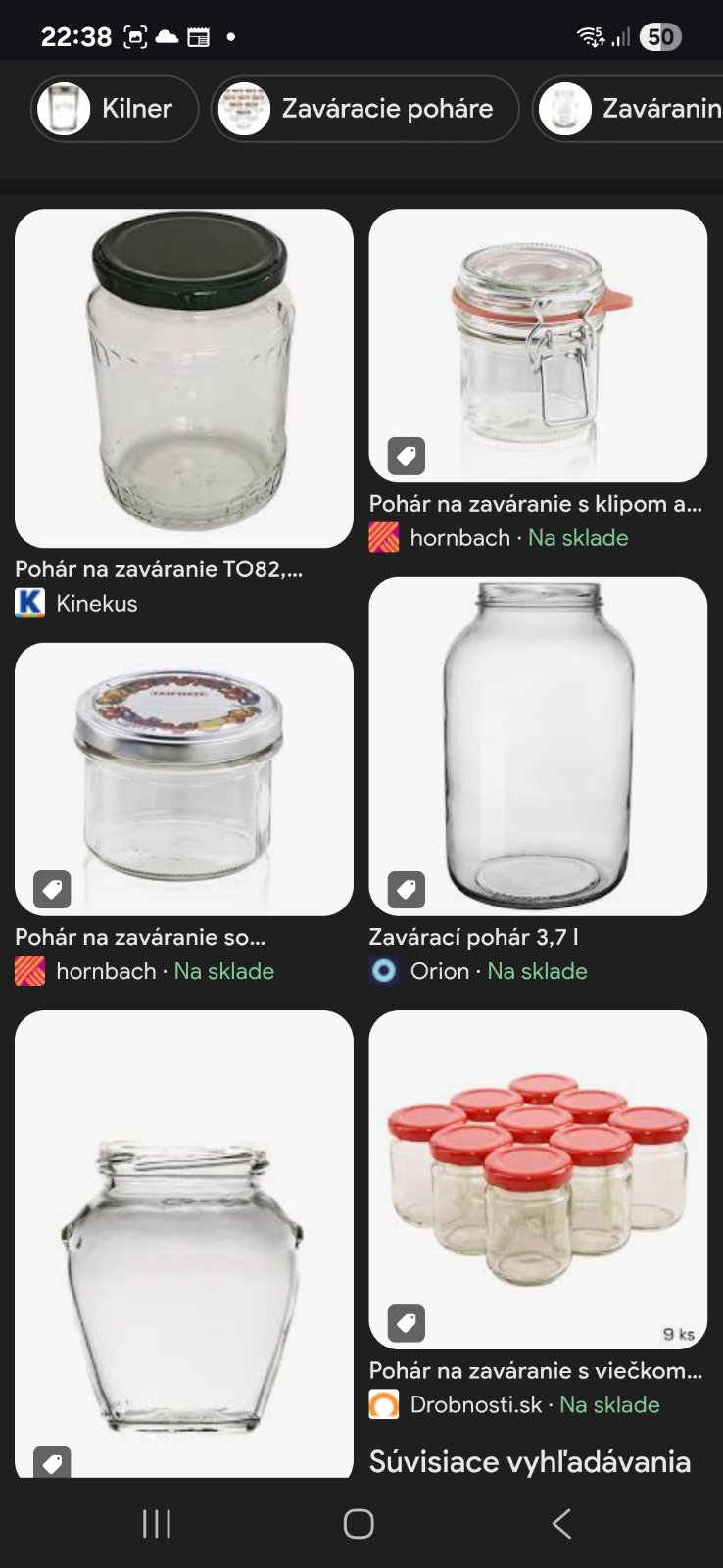Viewport: 723px width, 1568px height.
Task: Open the Kinekus TO82 jar result
Action: pos(184,378)
